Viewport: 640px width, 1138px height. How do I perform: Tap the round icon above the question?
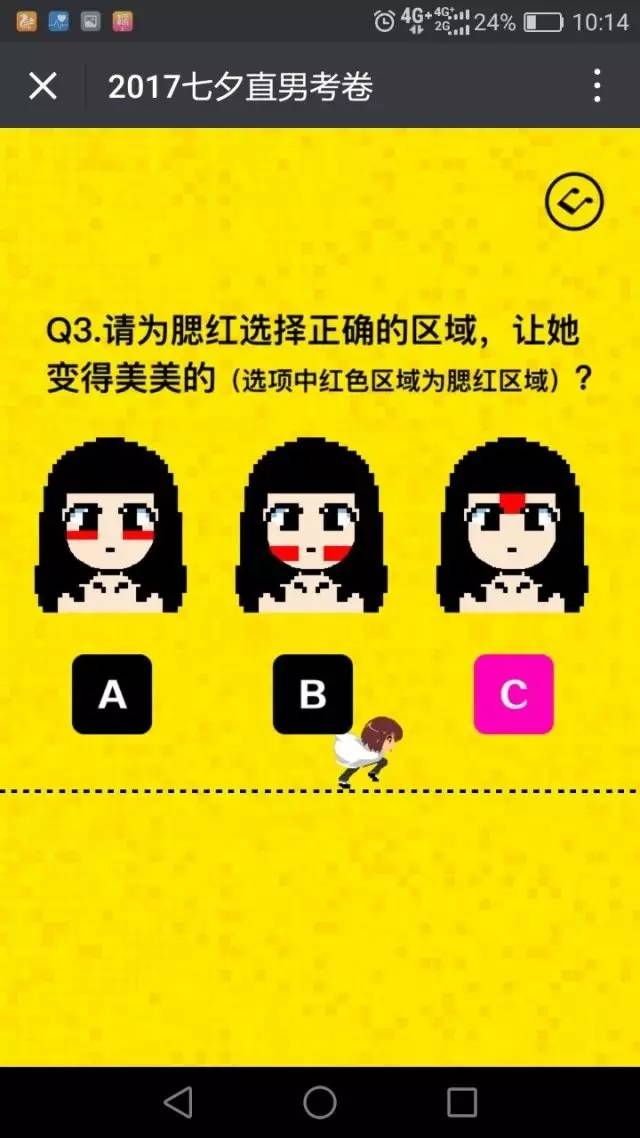[574, 202]
